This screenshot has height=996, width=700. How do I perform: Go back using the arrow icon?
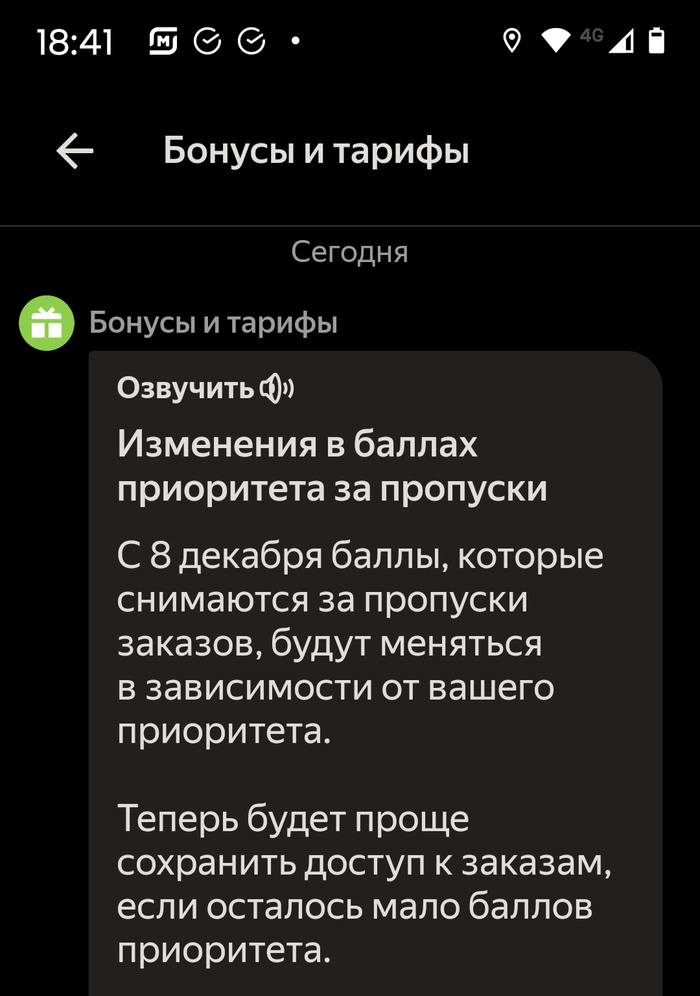tap(75, 152)
